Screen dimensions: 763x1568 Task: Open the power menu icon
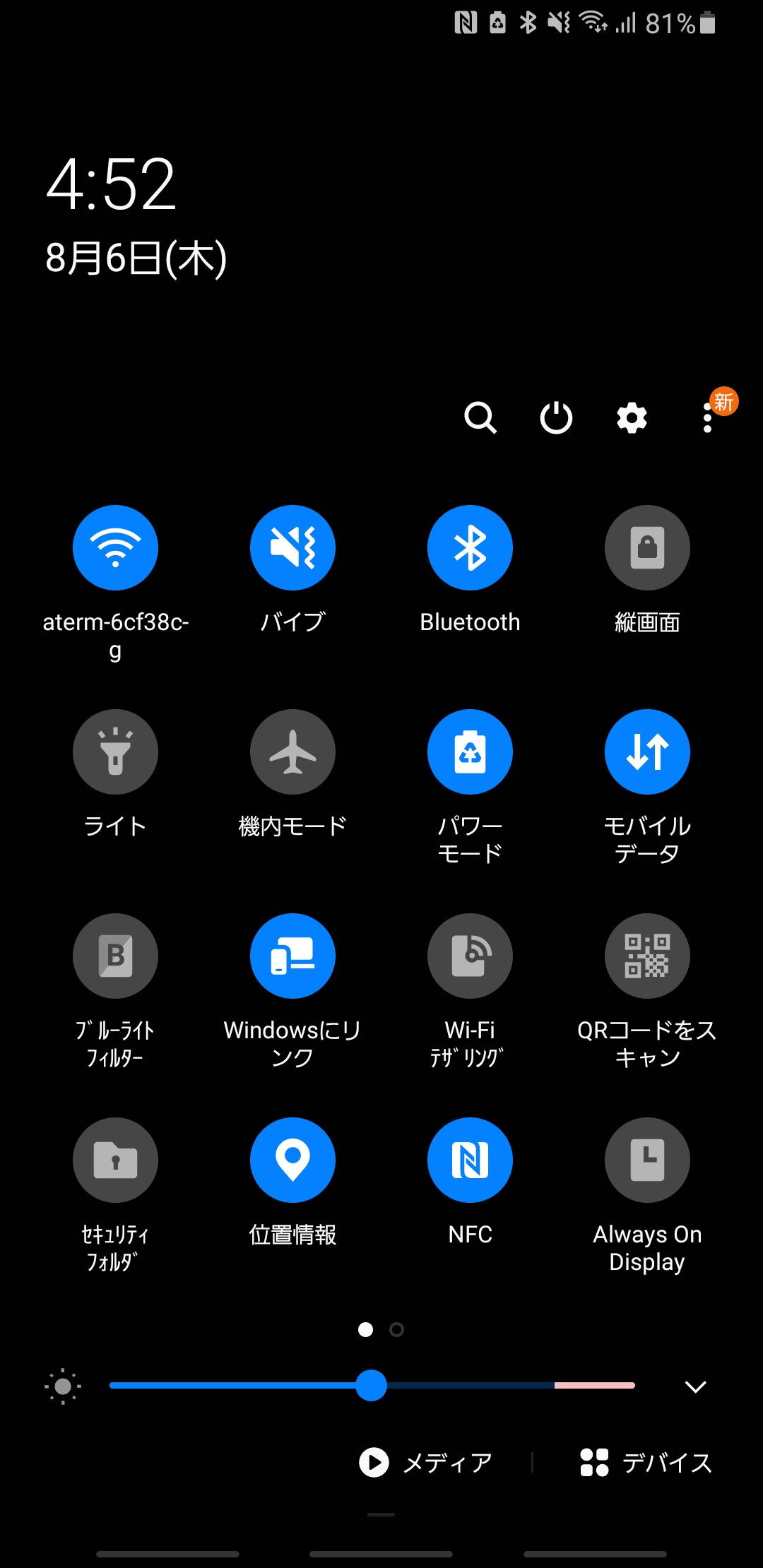[x=556, y=417]
